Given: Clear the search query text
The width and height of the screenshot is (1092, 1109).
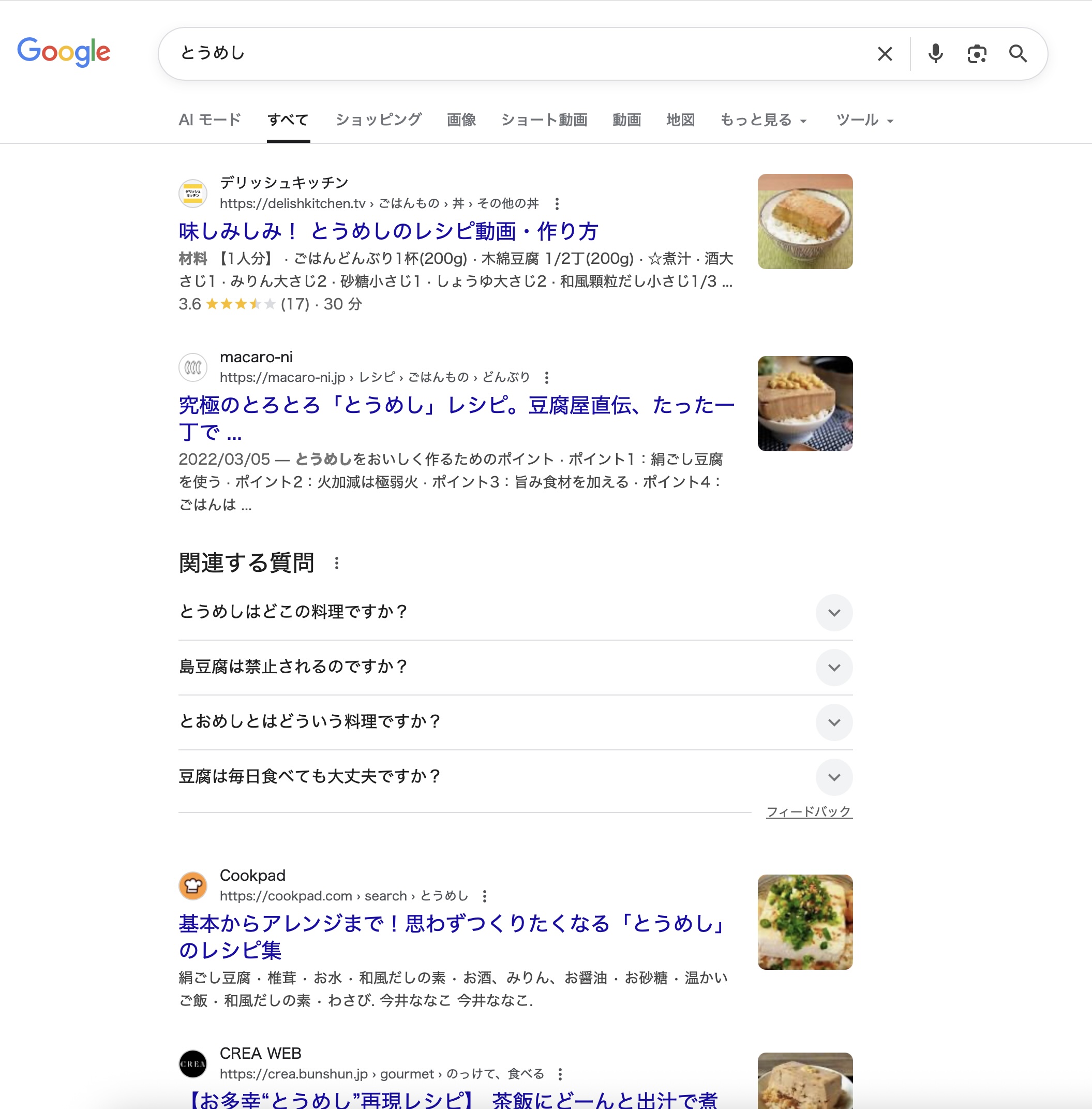Looking at the screenshot, I should (x=885, y=54).
